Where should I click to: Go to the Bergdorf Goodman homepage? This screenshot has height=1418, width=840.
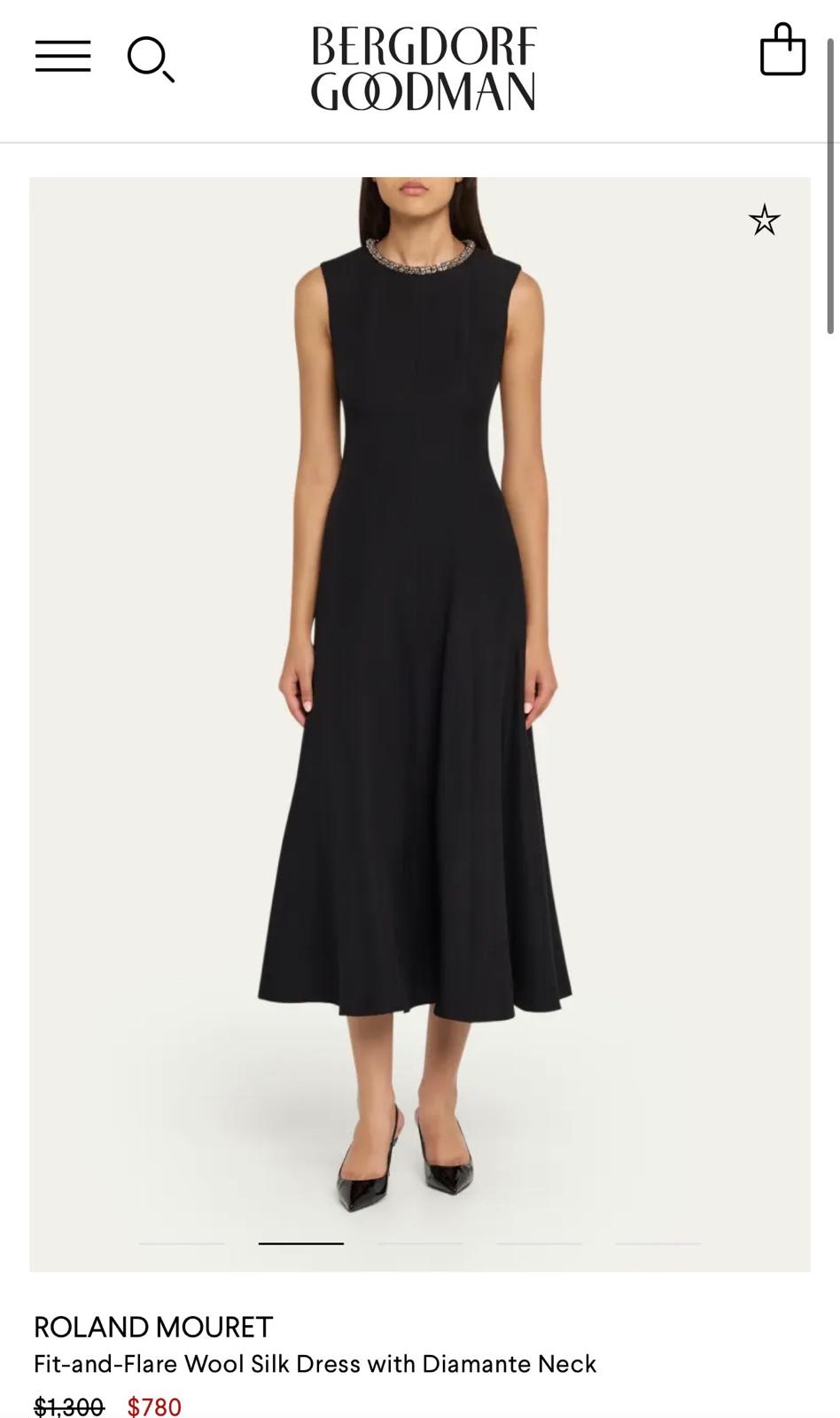point(423,68)
